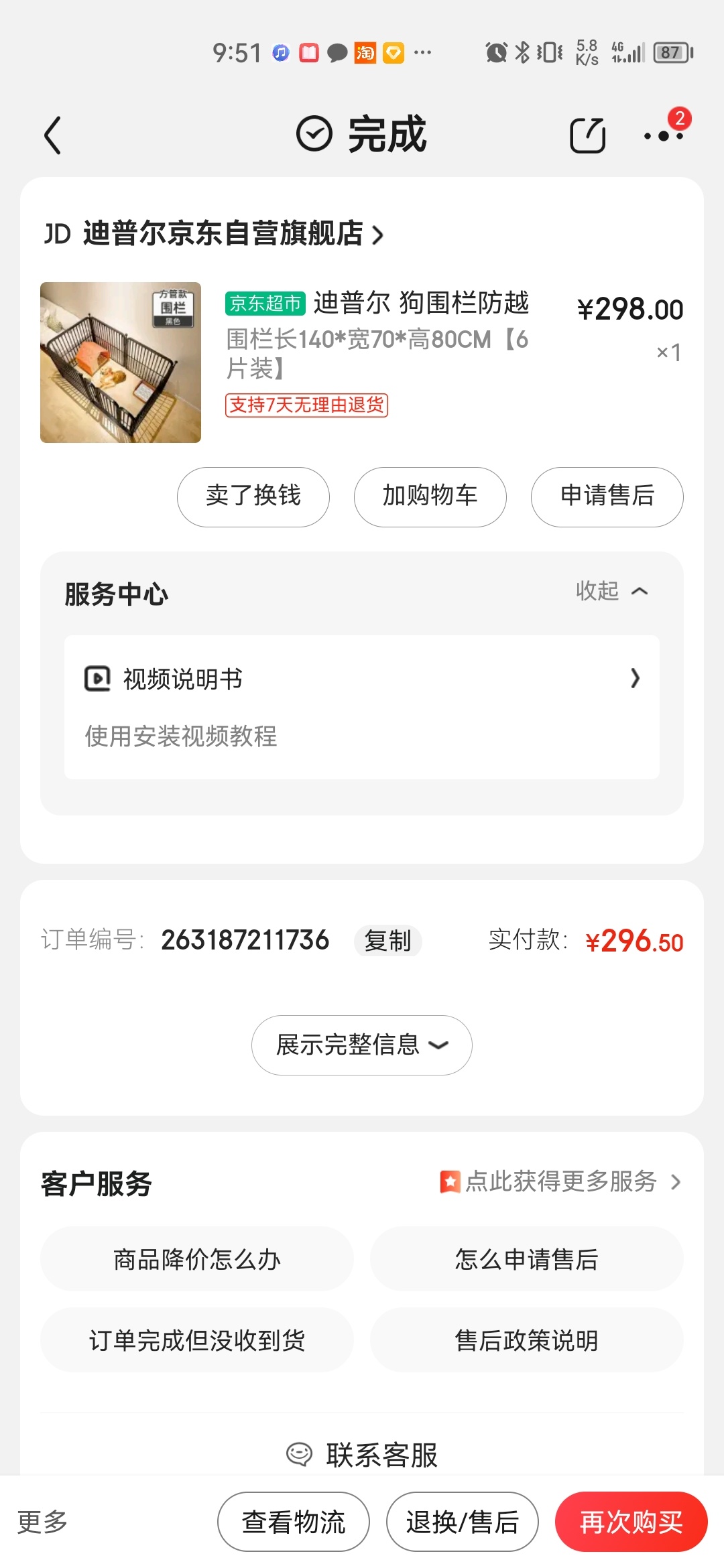The image size is (724, 1568).
Task: Select 订单完成但没收到货 help topic
Action: 197,1340
